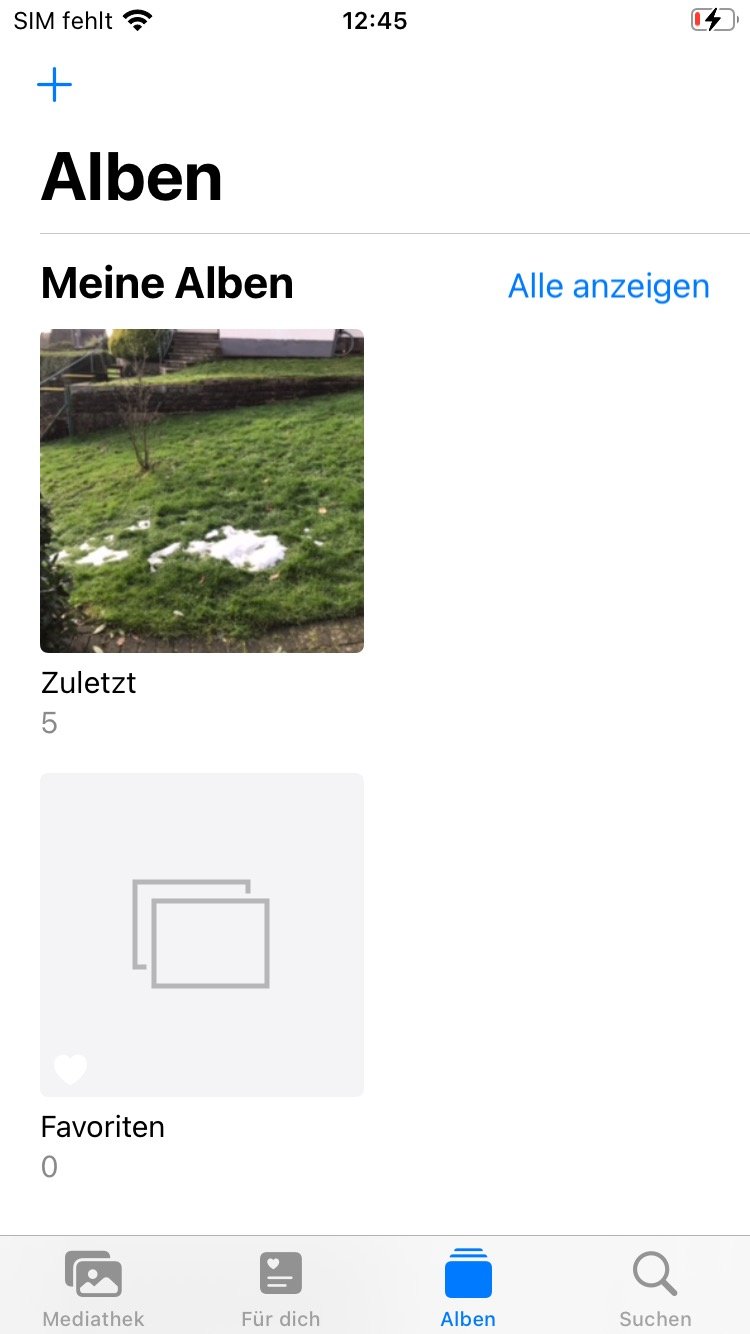Open the Alle anzeigen link
750x1334 pixels.
click(x=608, y=286)
